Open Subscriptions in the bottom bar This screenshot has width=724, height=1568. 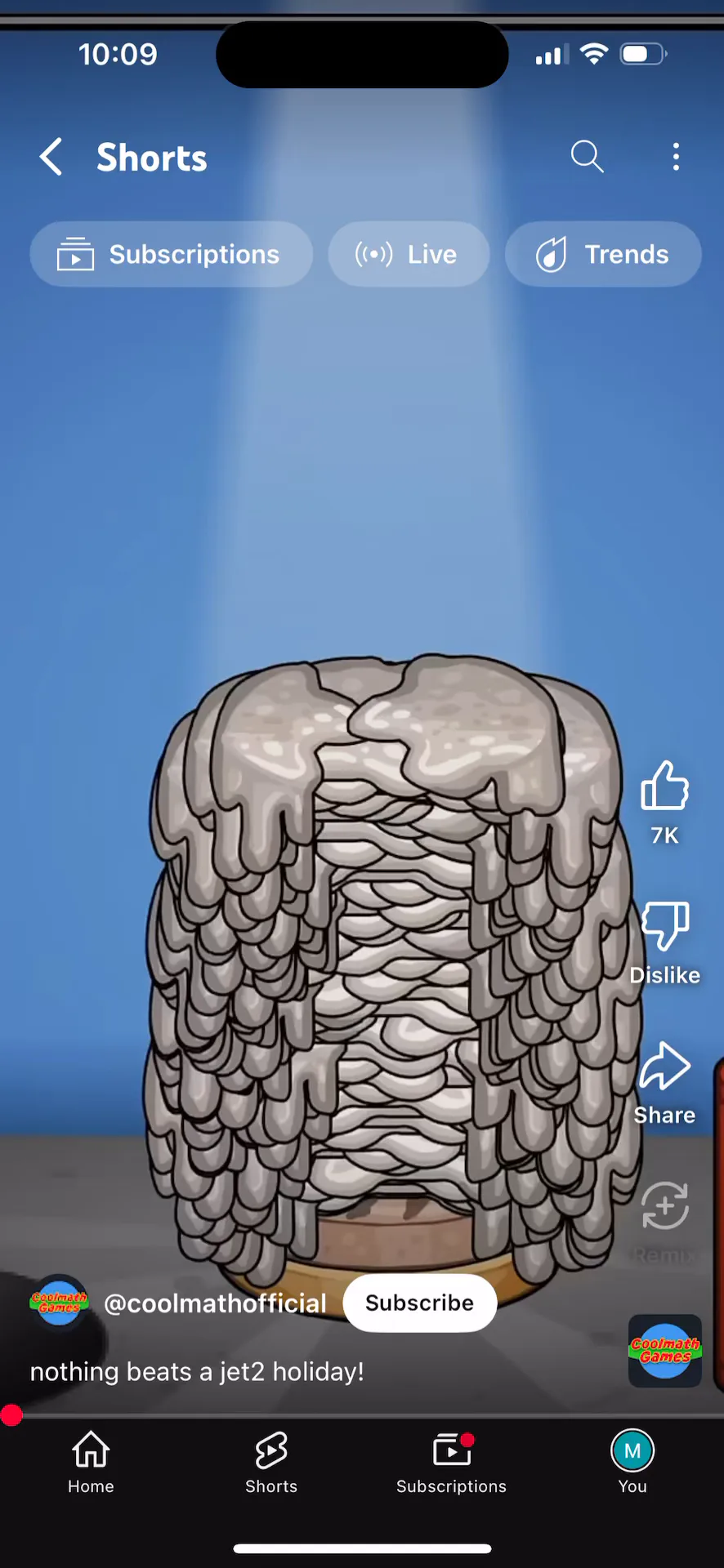(452, 1462)
